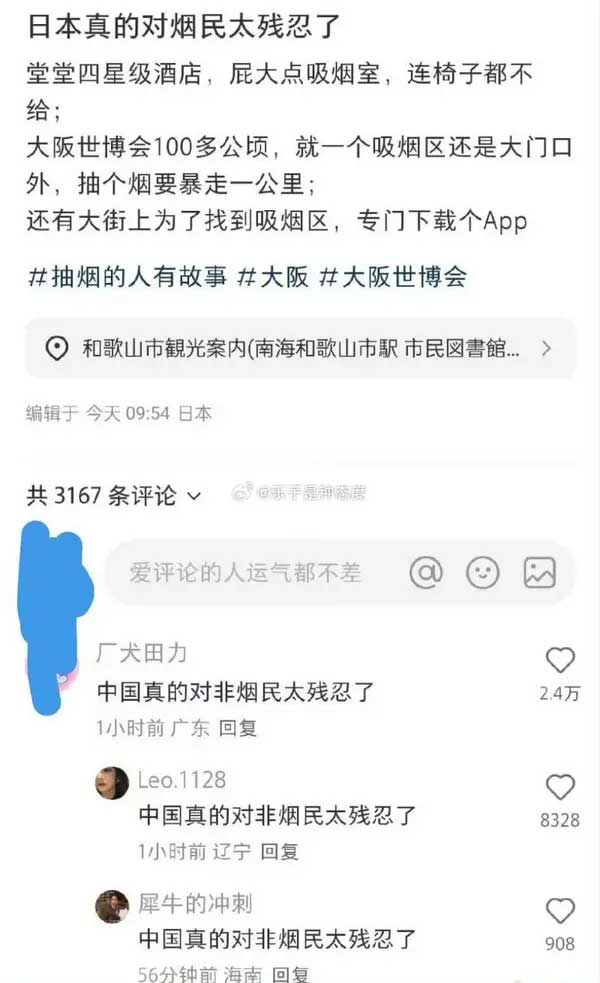This screenshot has height=983, width=600.
Task: Like the comment by Leo.1128
Action: click(560, 787)
